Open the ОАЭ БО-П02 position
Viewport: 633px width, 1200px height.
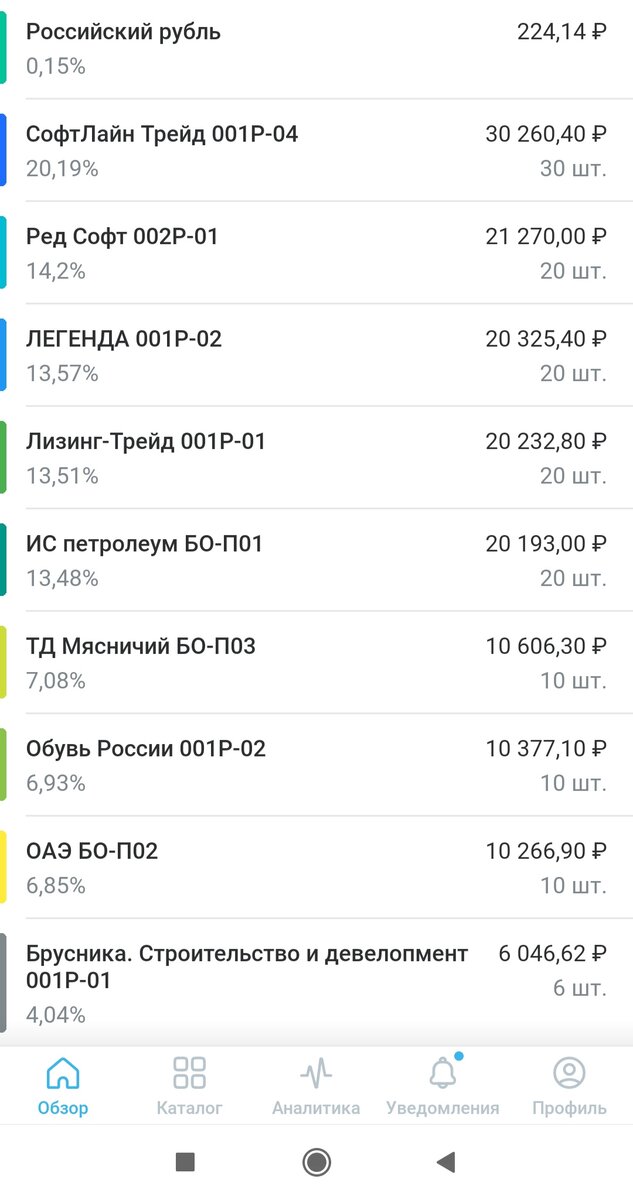pyautogui.click(x=316, y=868)
